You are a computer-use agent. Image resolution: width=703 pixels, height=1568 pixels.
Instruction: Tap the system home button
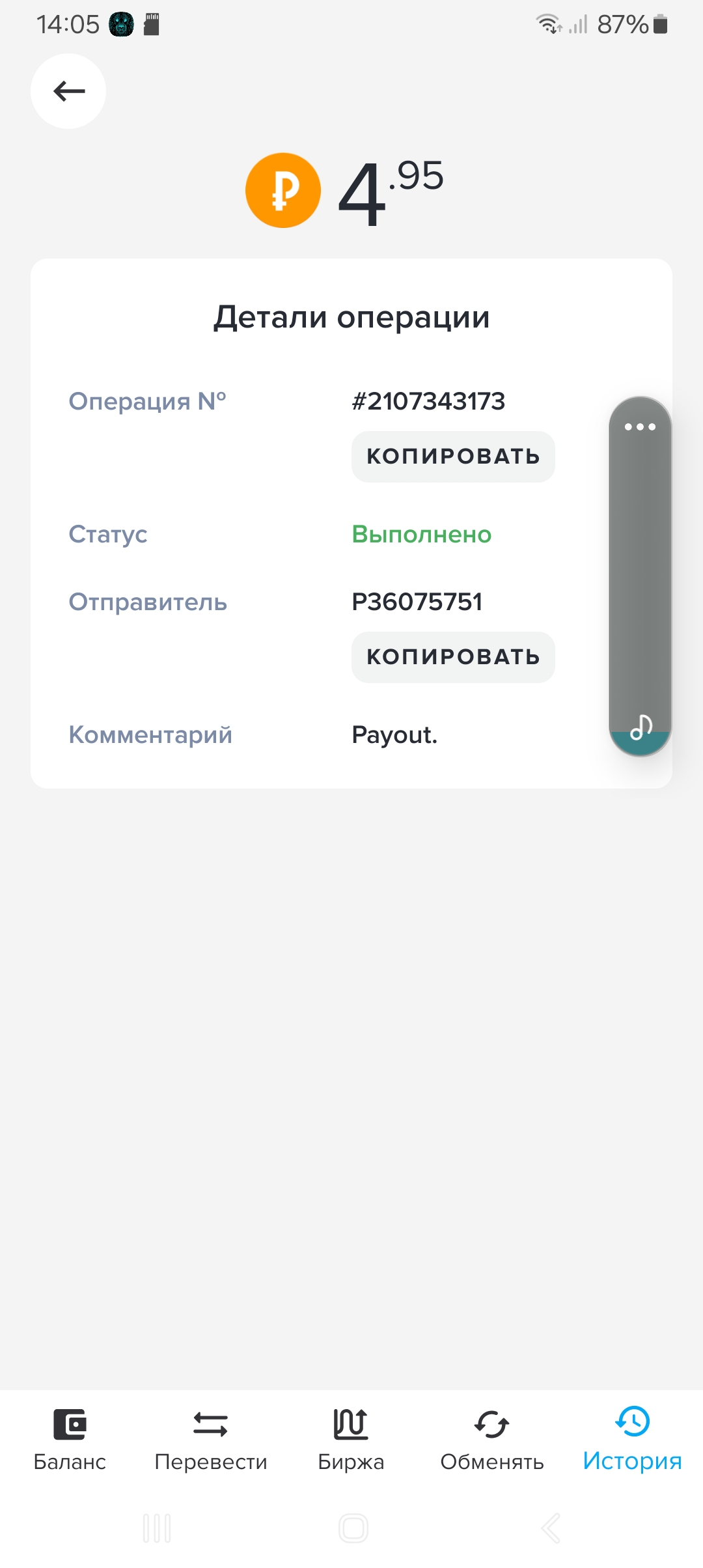(x=353, y=1528)
